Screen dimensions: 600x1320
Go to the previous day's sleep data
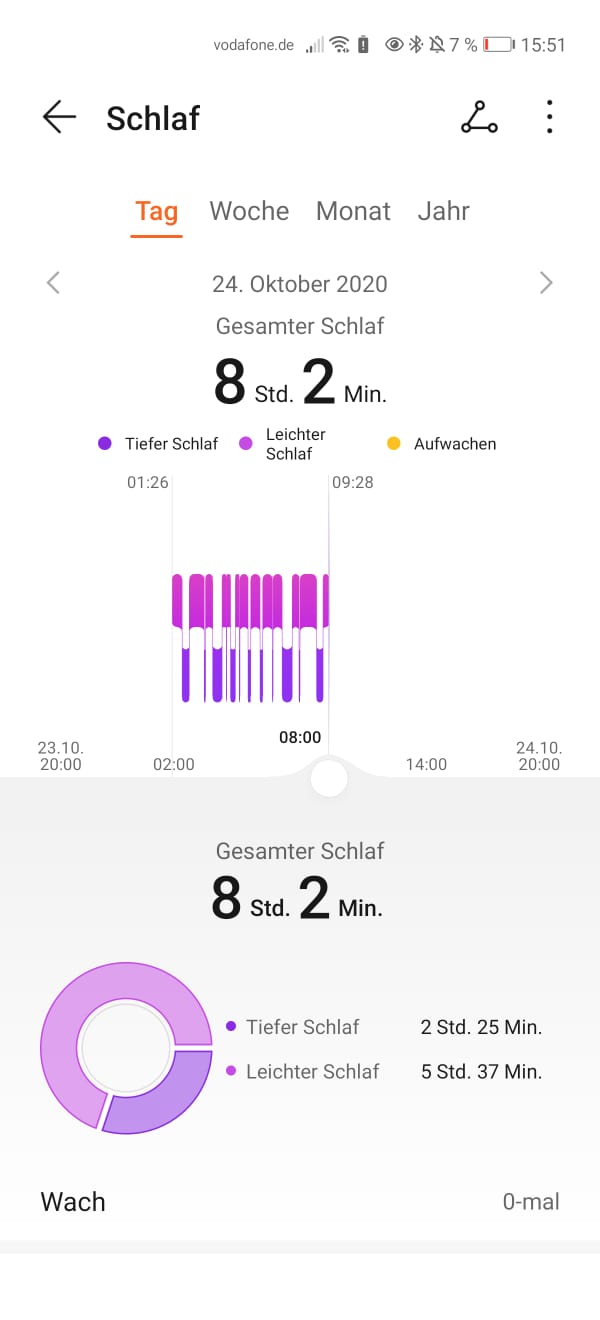(54, 283)
